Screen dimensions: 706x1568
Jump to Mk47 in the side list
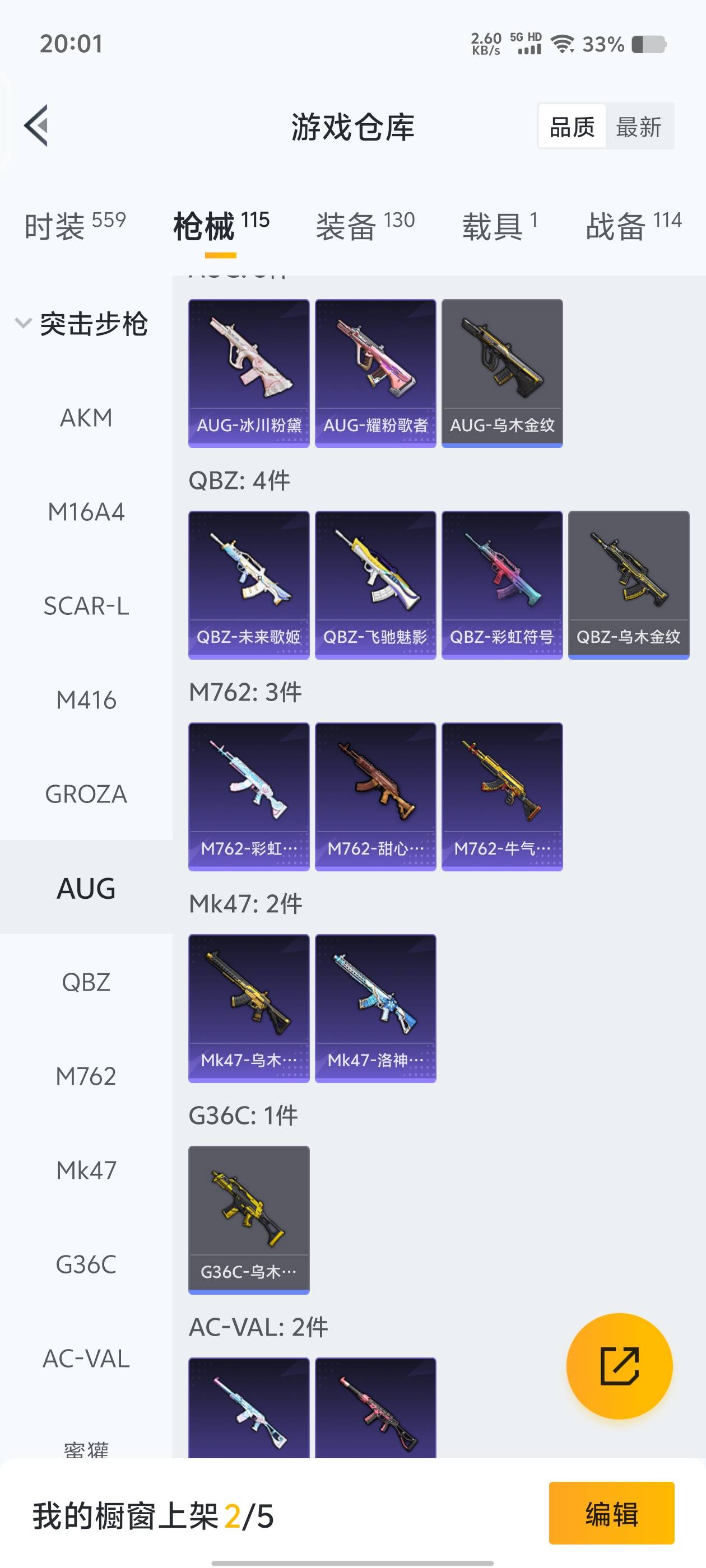click(x=86, y=1170)
